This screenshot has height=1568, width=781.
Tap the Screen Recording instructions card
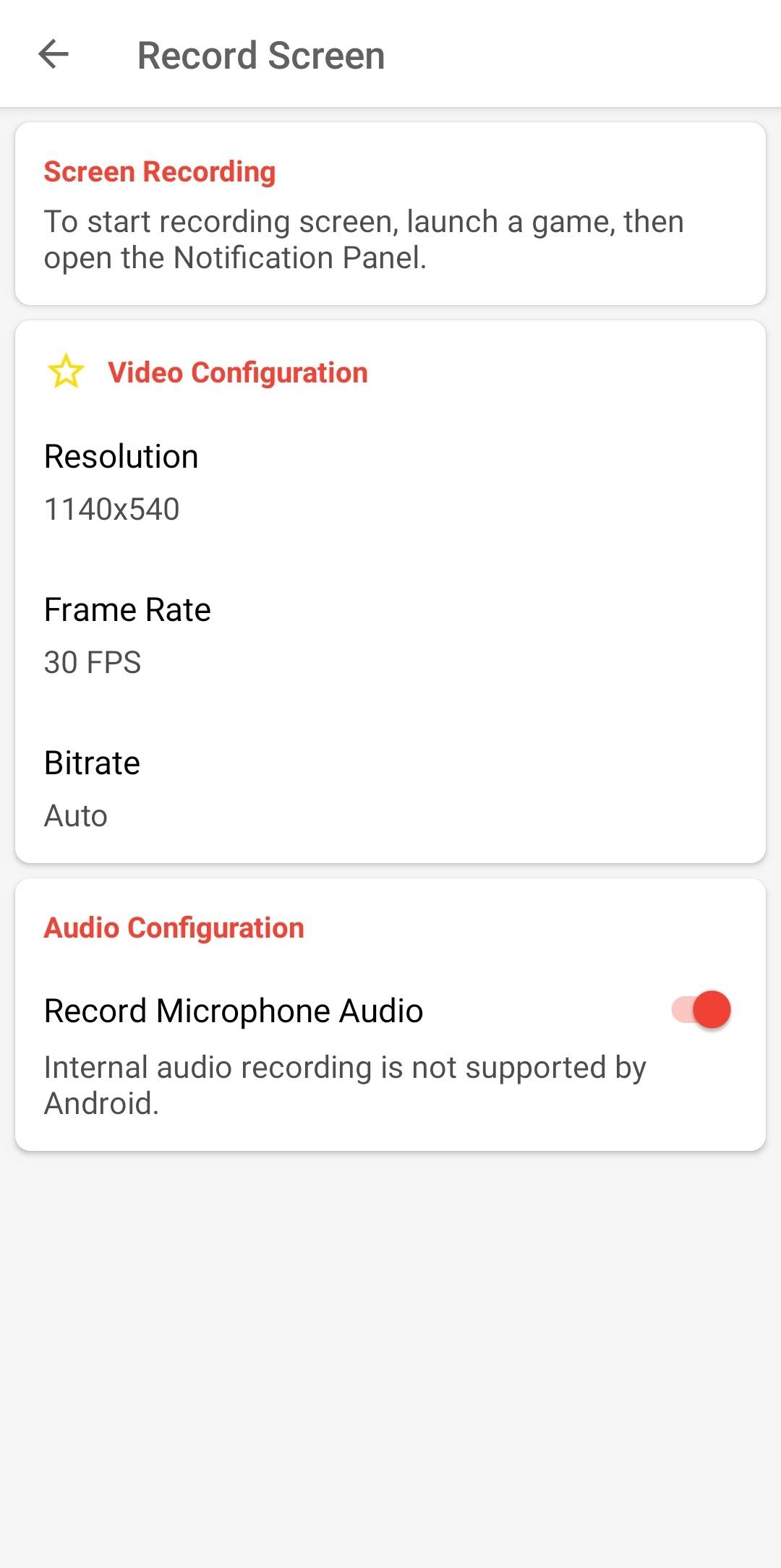pyautogui.click(x=390, y=213)
